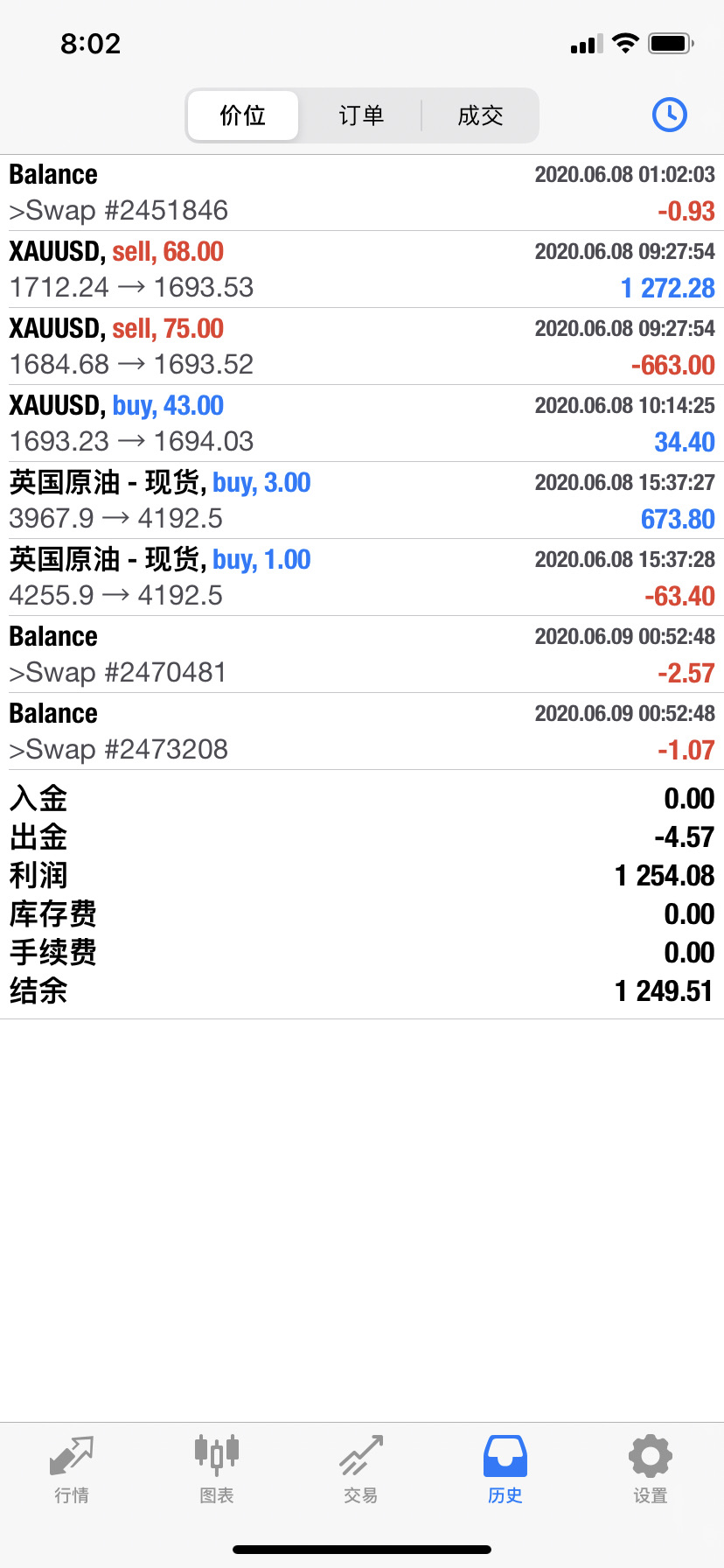Open the history period clock icon
Viewport: 724px width, 1568px height.
pos(670,115)
